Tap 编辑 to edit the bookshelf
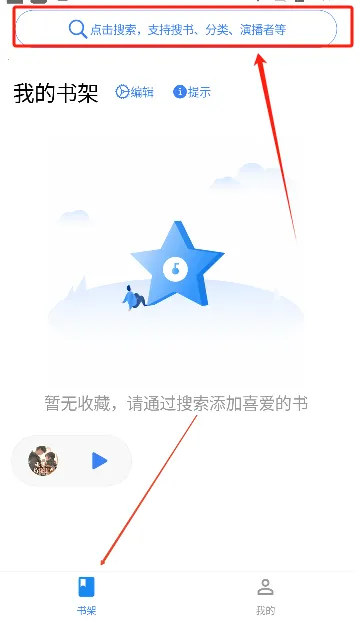Screen dimensions: 361x632 (135, 92)
